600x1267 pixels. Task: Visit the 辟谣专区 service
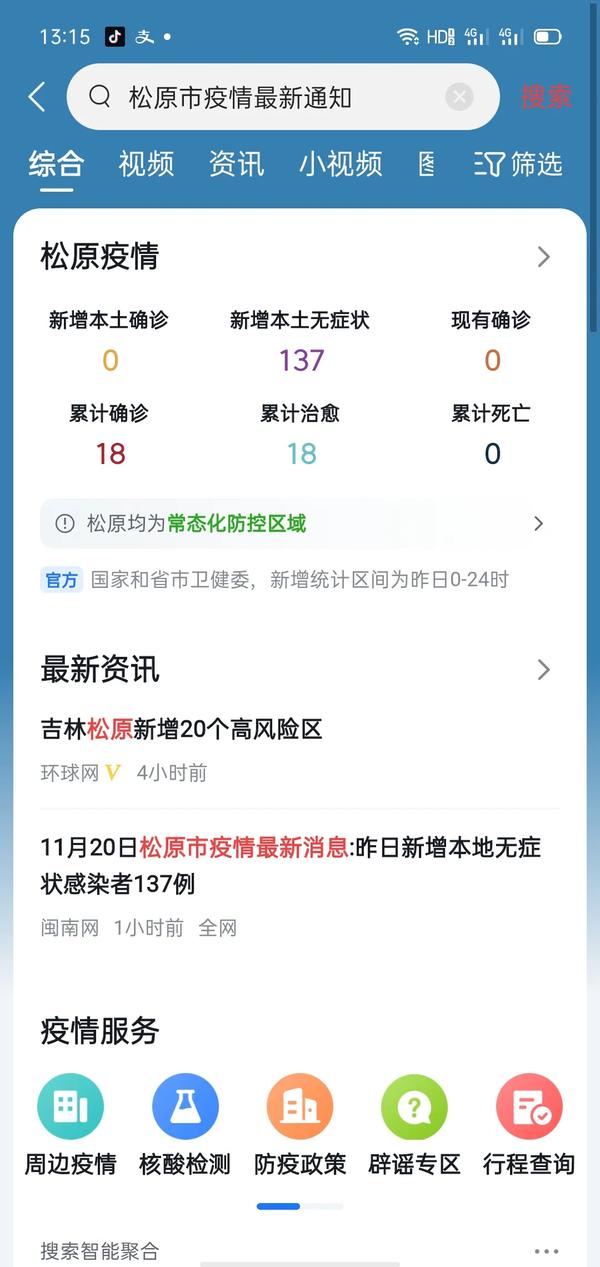click(x=414, y=1126)
